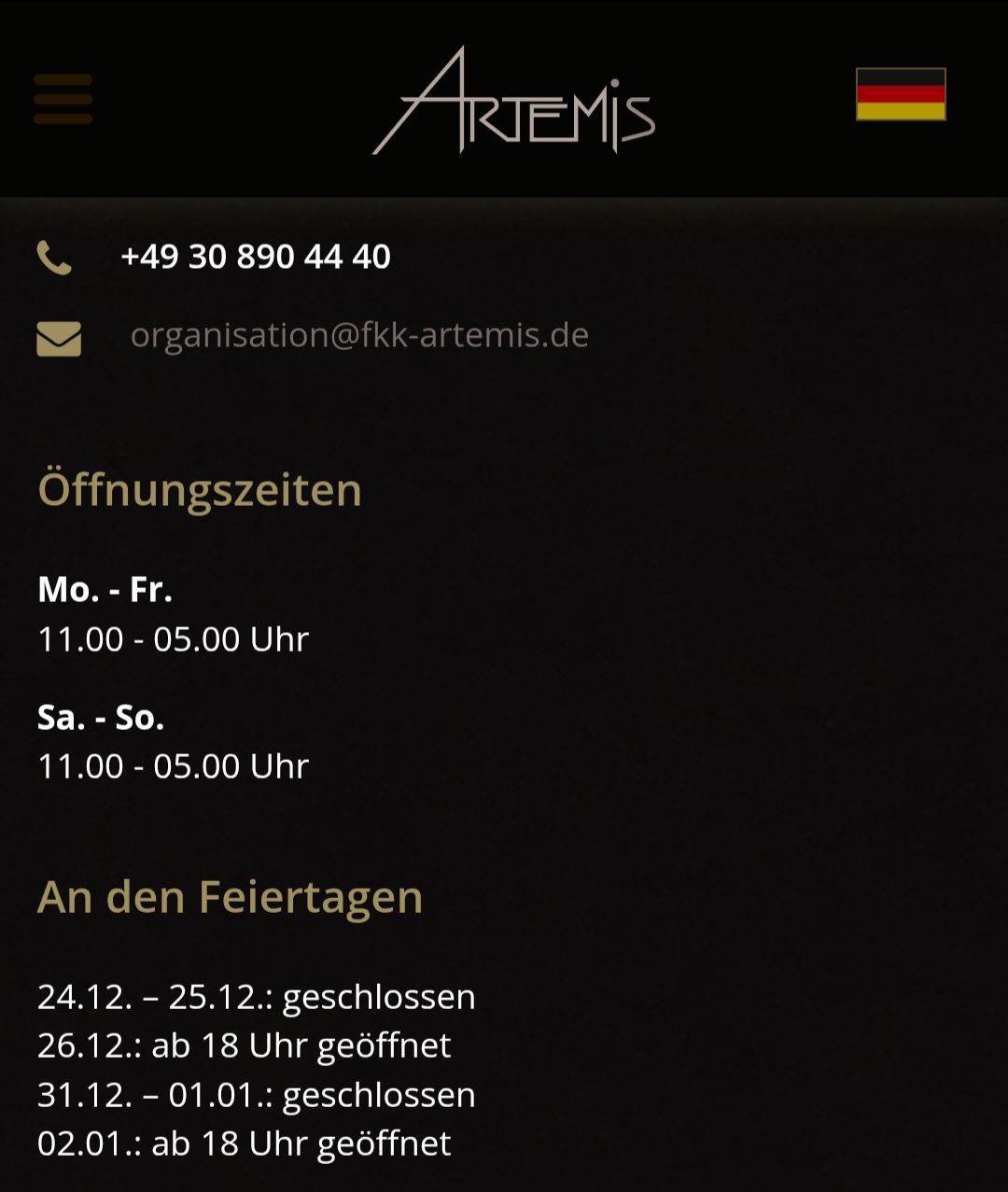Screen dimensions: 1008x1192
Task: Tap the Artemis logo to go home
Action: tap(513, 102)
